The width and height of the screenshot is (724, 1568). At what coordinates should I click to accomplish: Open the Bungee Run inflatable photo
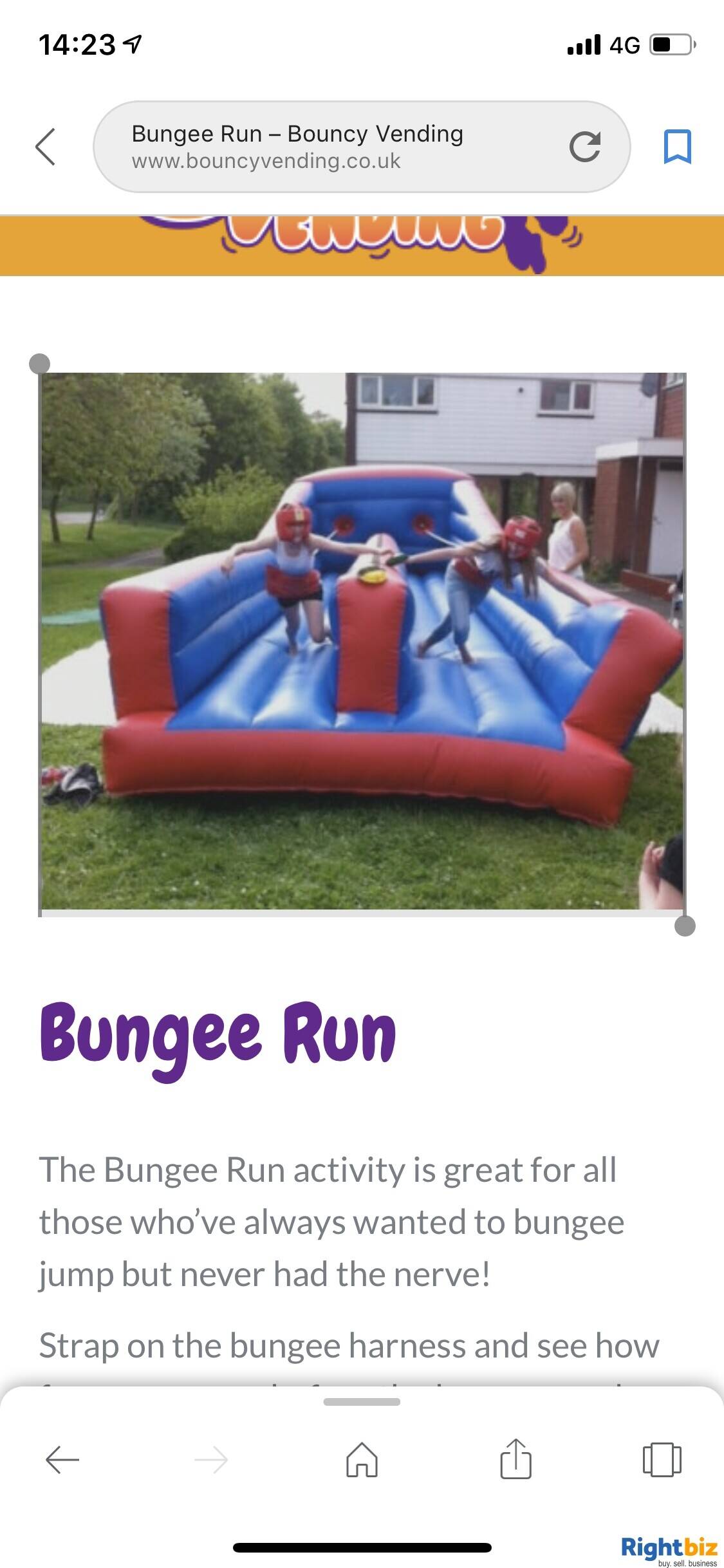pos(363,641)
